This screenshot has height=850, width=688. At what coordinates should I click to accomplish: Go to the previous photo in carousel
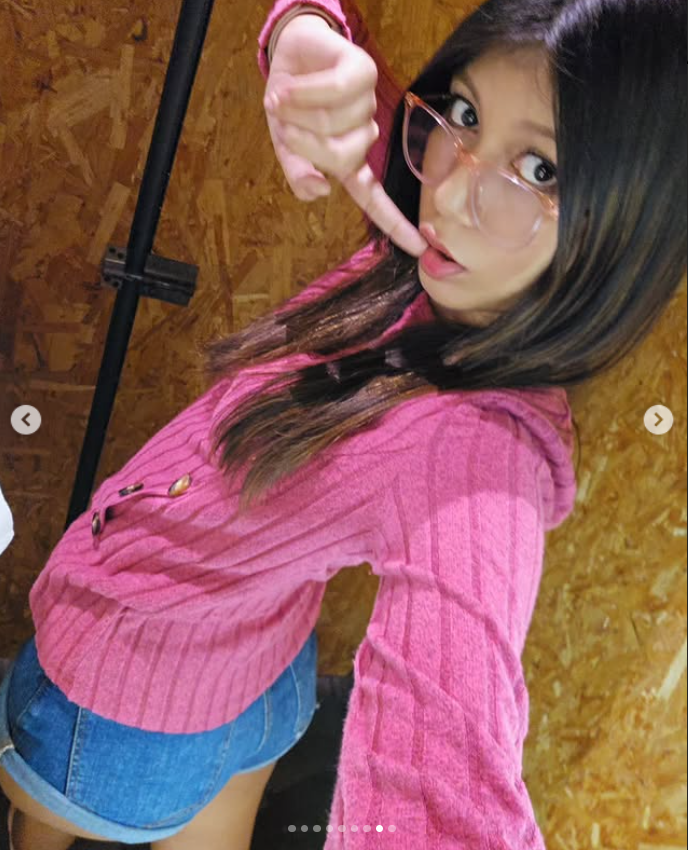[x=26, y=420]
